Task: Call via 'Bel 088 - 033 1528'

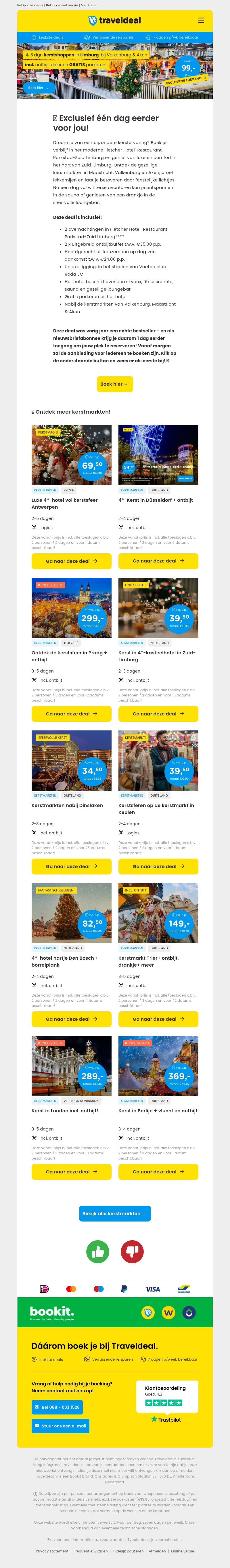Action: click(57, 1407)
